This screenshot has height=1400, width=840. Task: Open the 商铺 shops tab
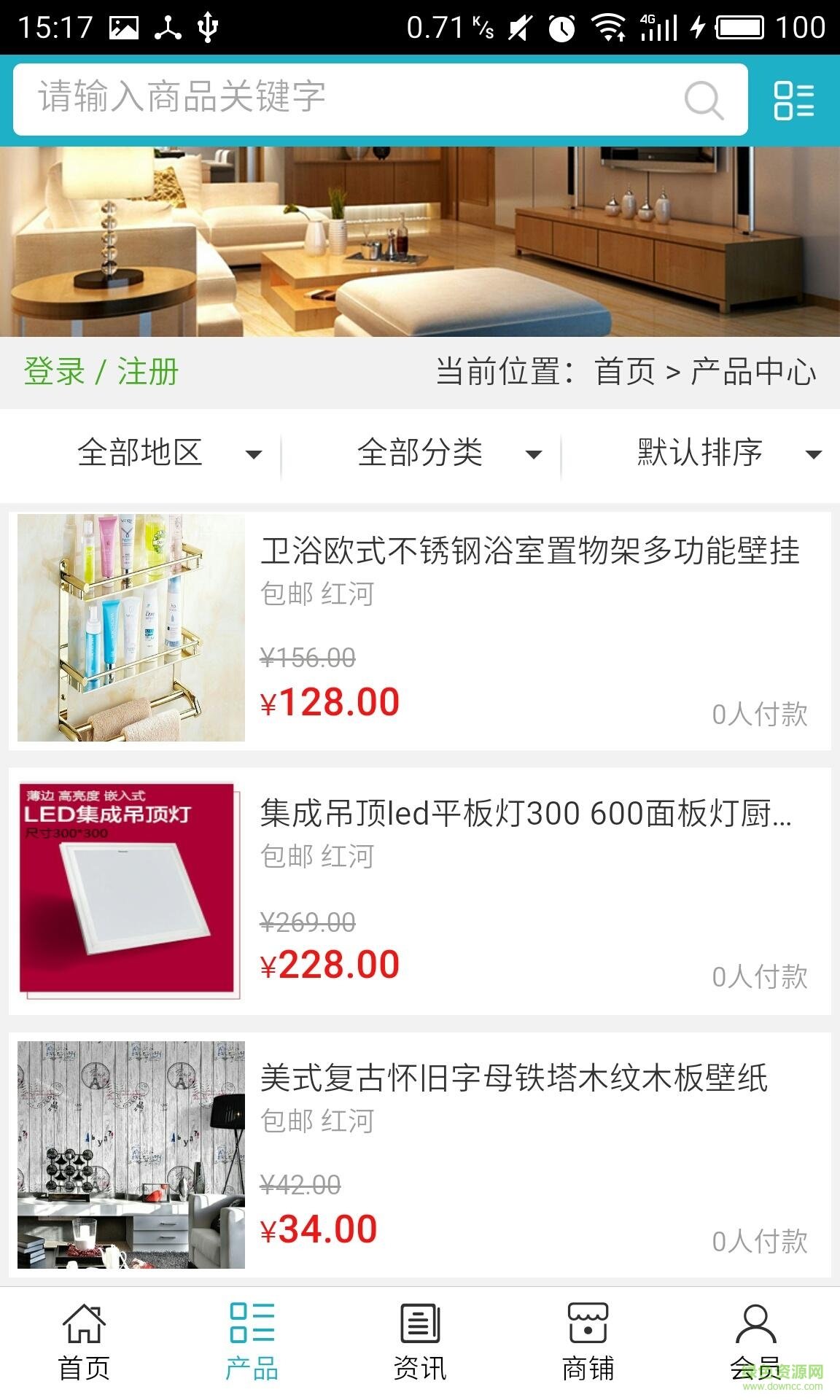pyautogui.click(x=588, y=1342)
